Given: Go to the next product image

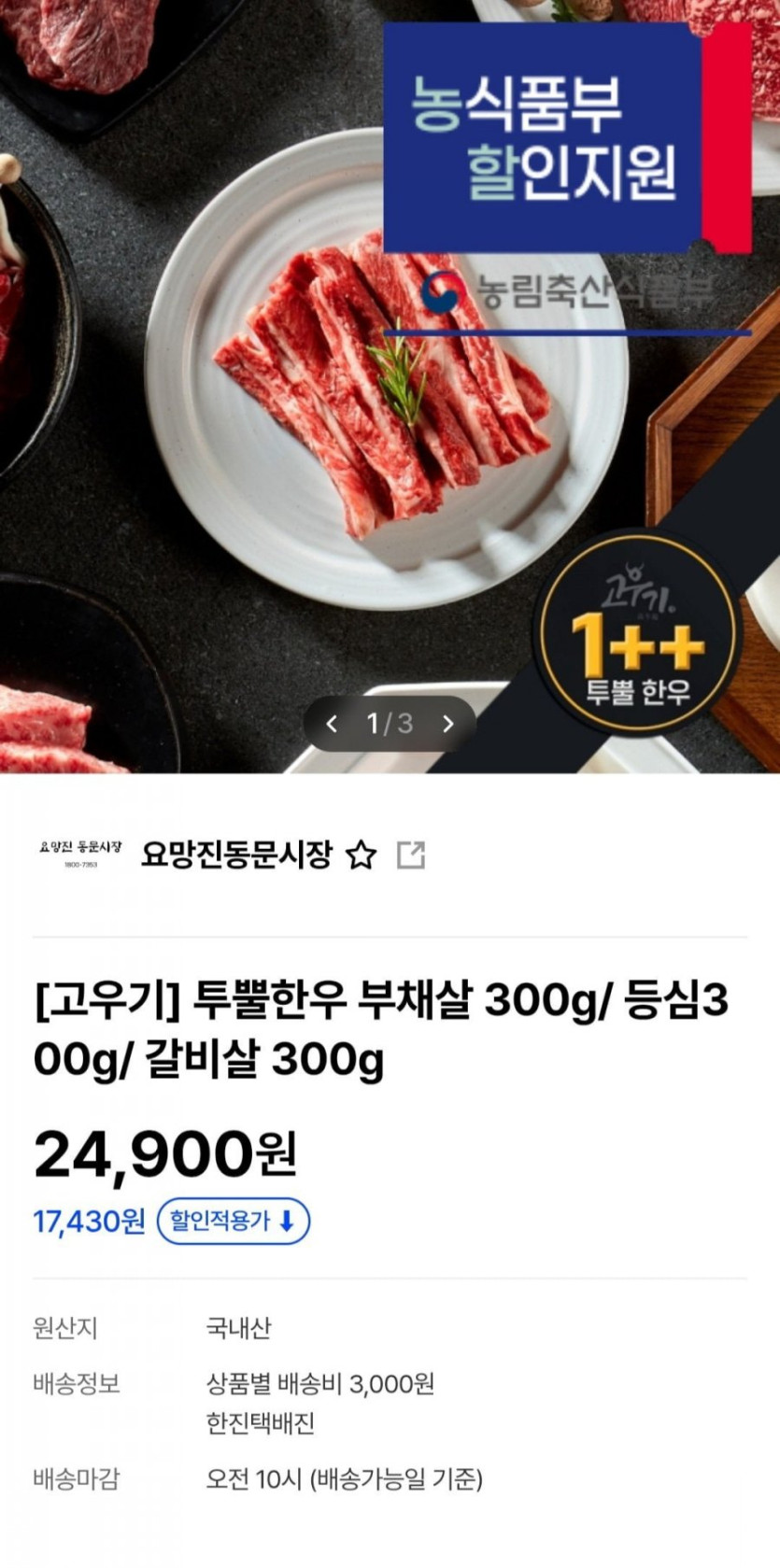Looking at the screenshot, I should point(448,724).
